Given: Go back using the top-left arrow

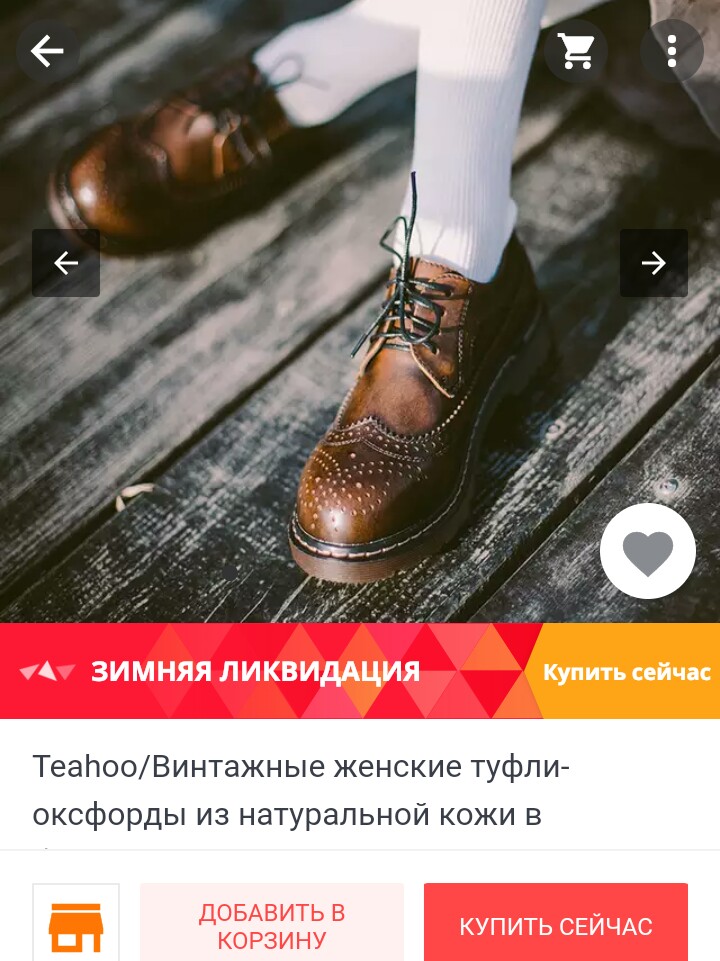Looking at the screenshot, I should coord(47,51).
